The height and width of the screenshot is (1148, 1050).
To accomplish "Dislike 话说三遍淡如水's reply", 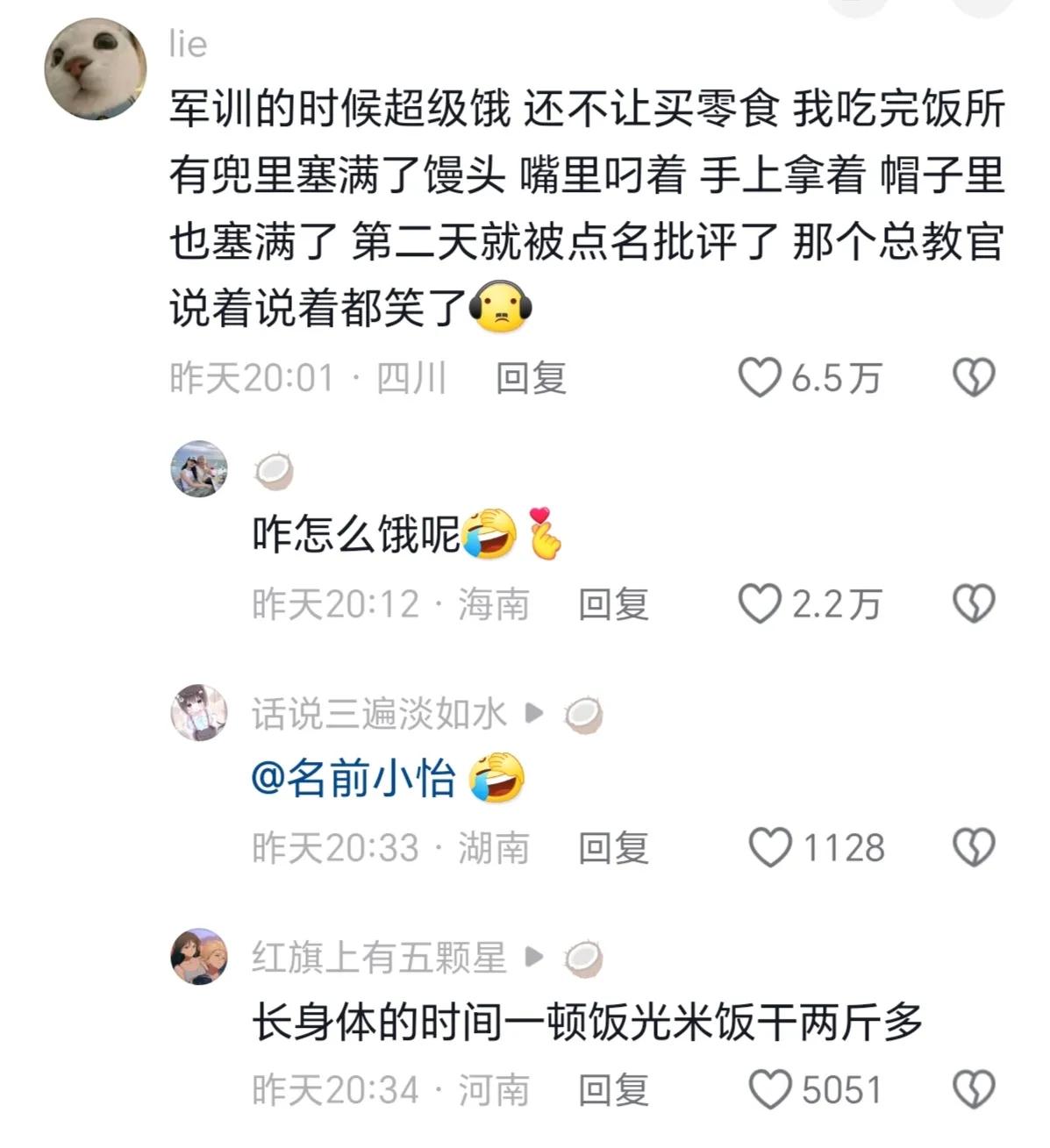I will tap(974, 848).
